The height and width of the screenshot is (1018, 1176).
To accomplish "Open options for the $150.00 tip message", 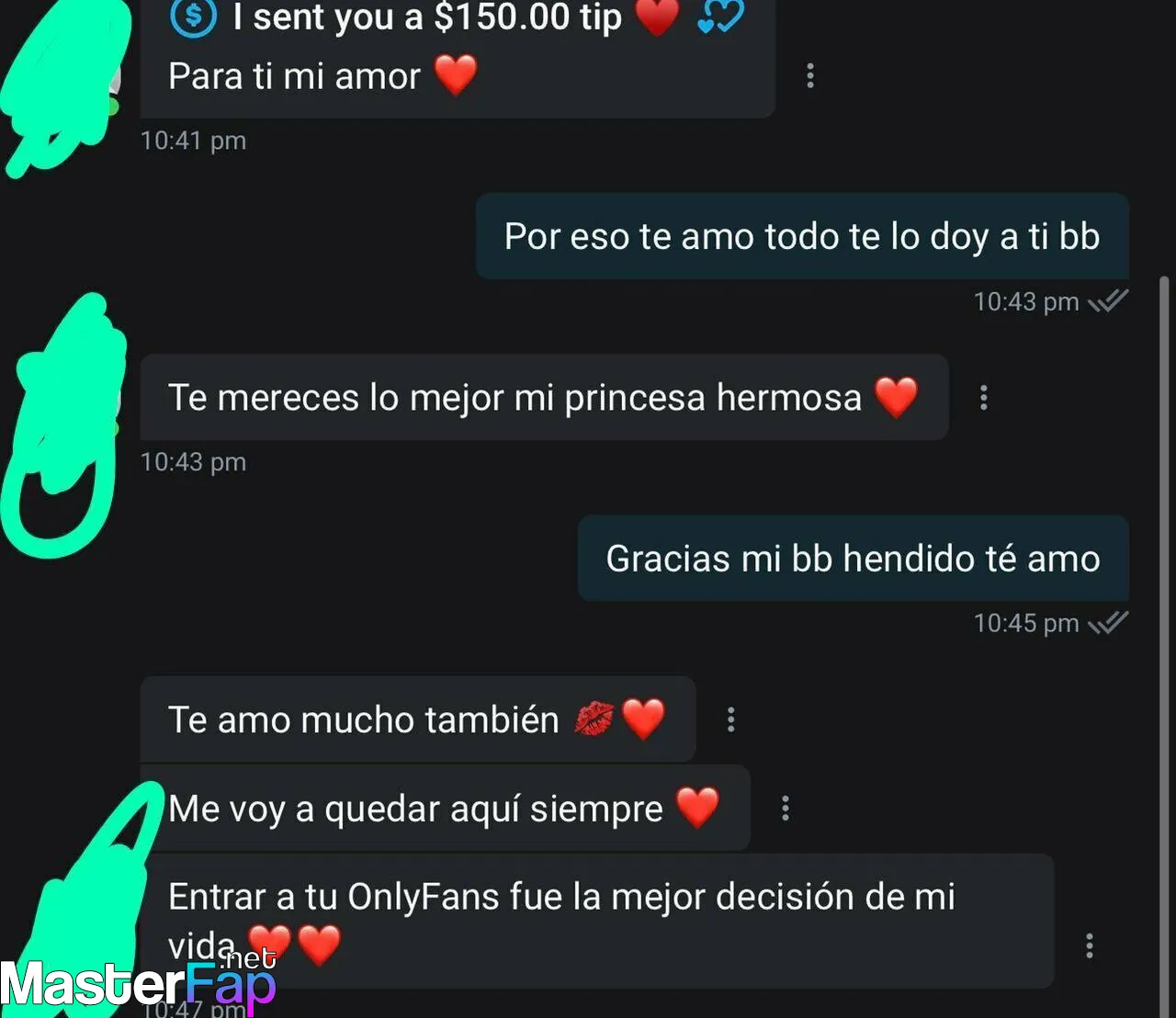I will coord(809,75).
